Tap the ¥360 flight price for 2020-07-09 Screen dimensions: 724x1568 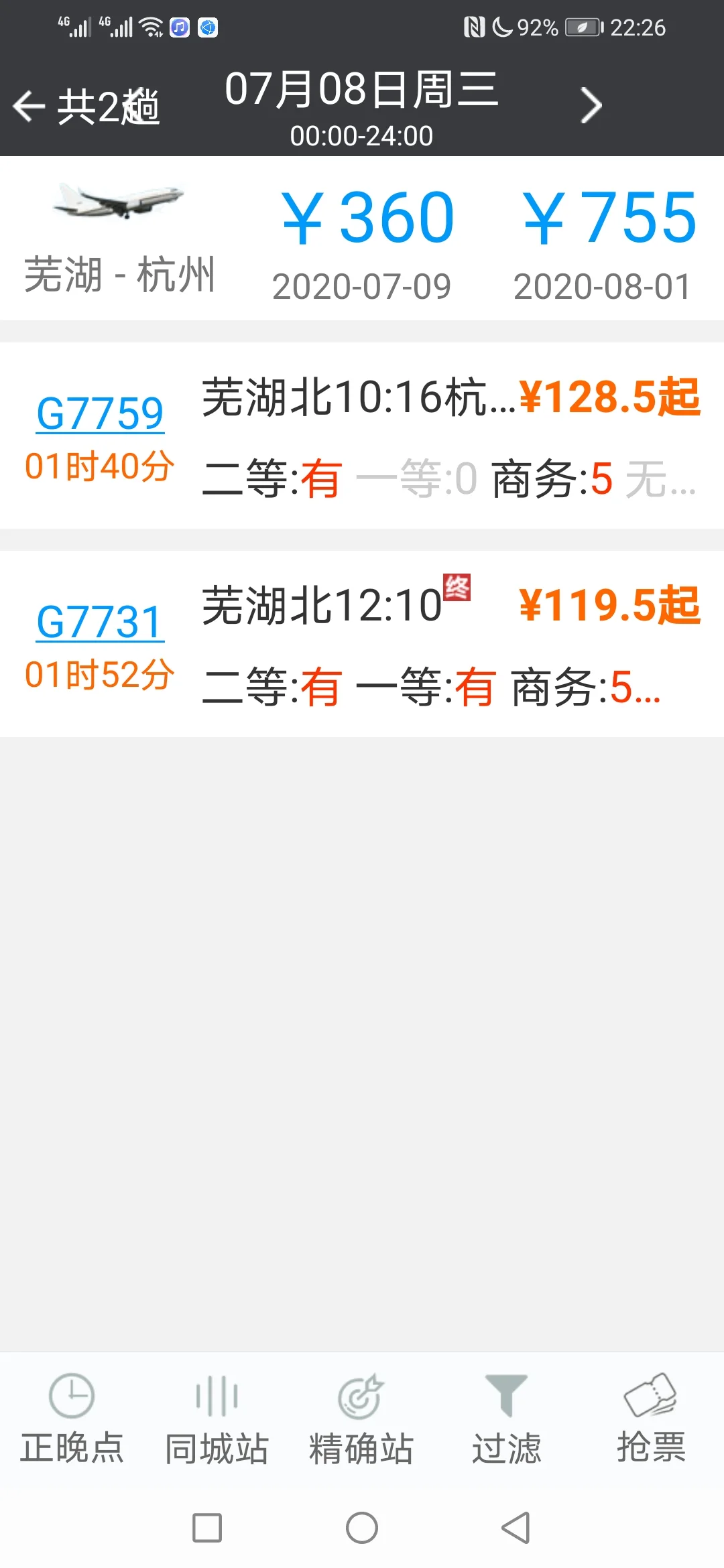pos(365,216)
